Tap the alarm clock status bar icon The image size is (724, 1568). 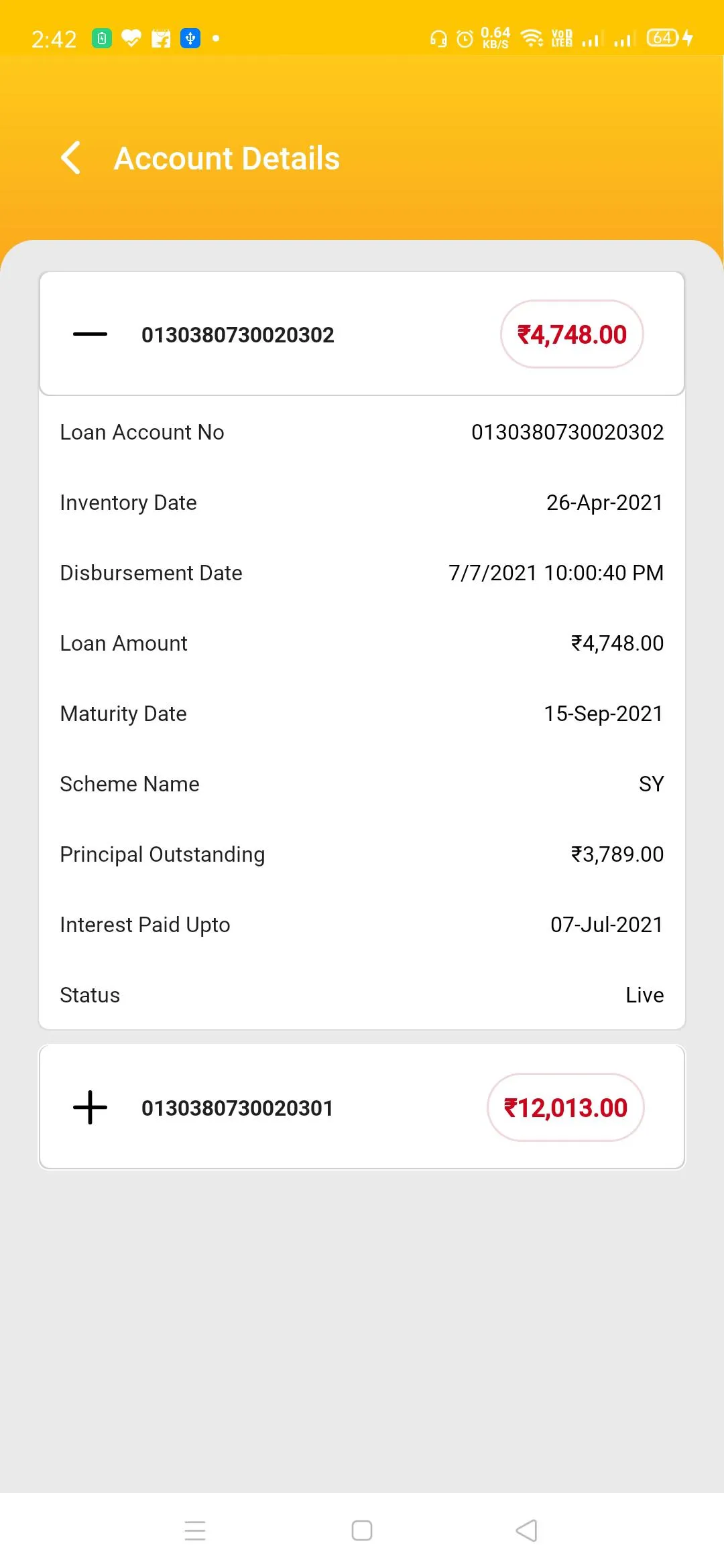coord(465,38)
